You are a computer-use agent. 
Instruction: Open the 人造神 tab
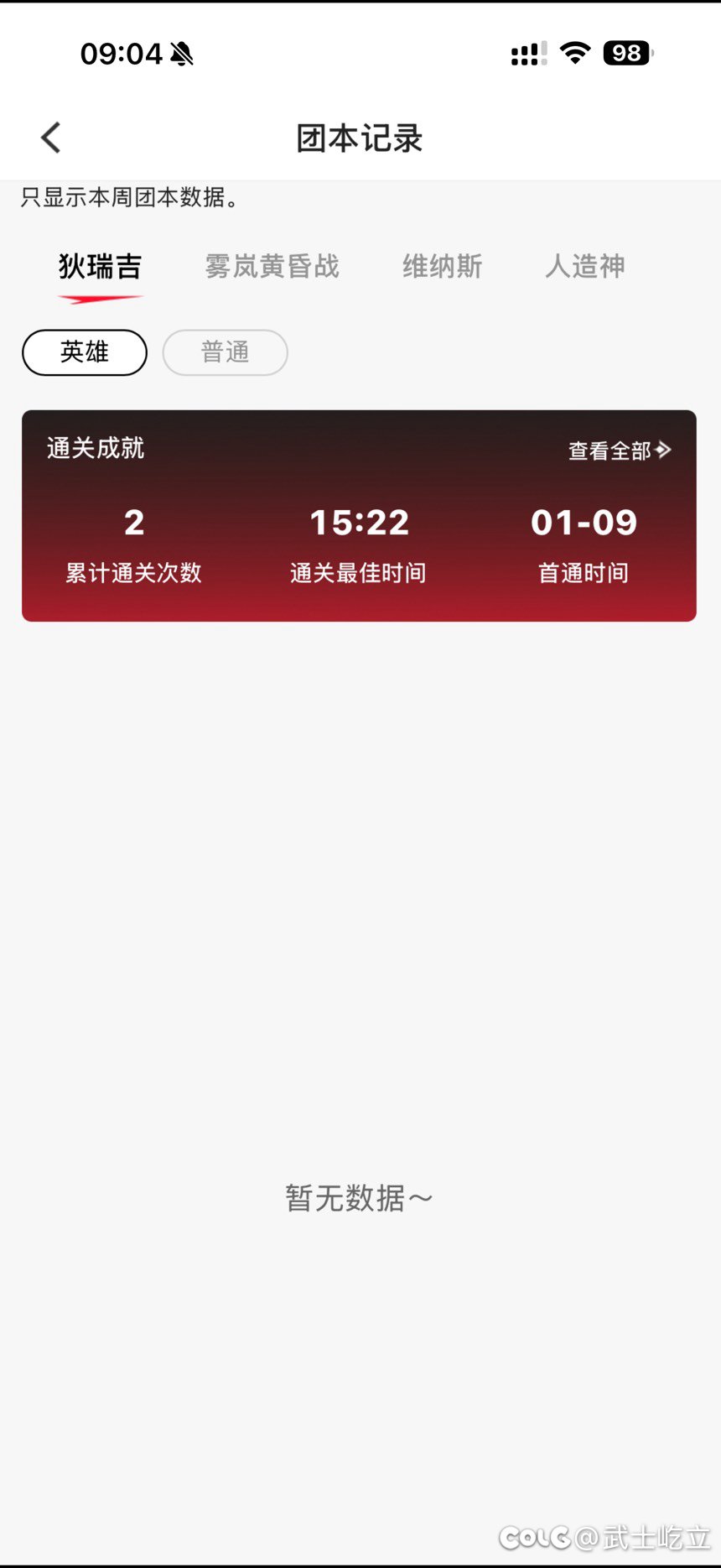(x=584, y=267)
